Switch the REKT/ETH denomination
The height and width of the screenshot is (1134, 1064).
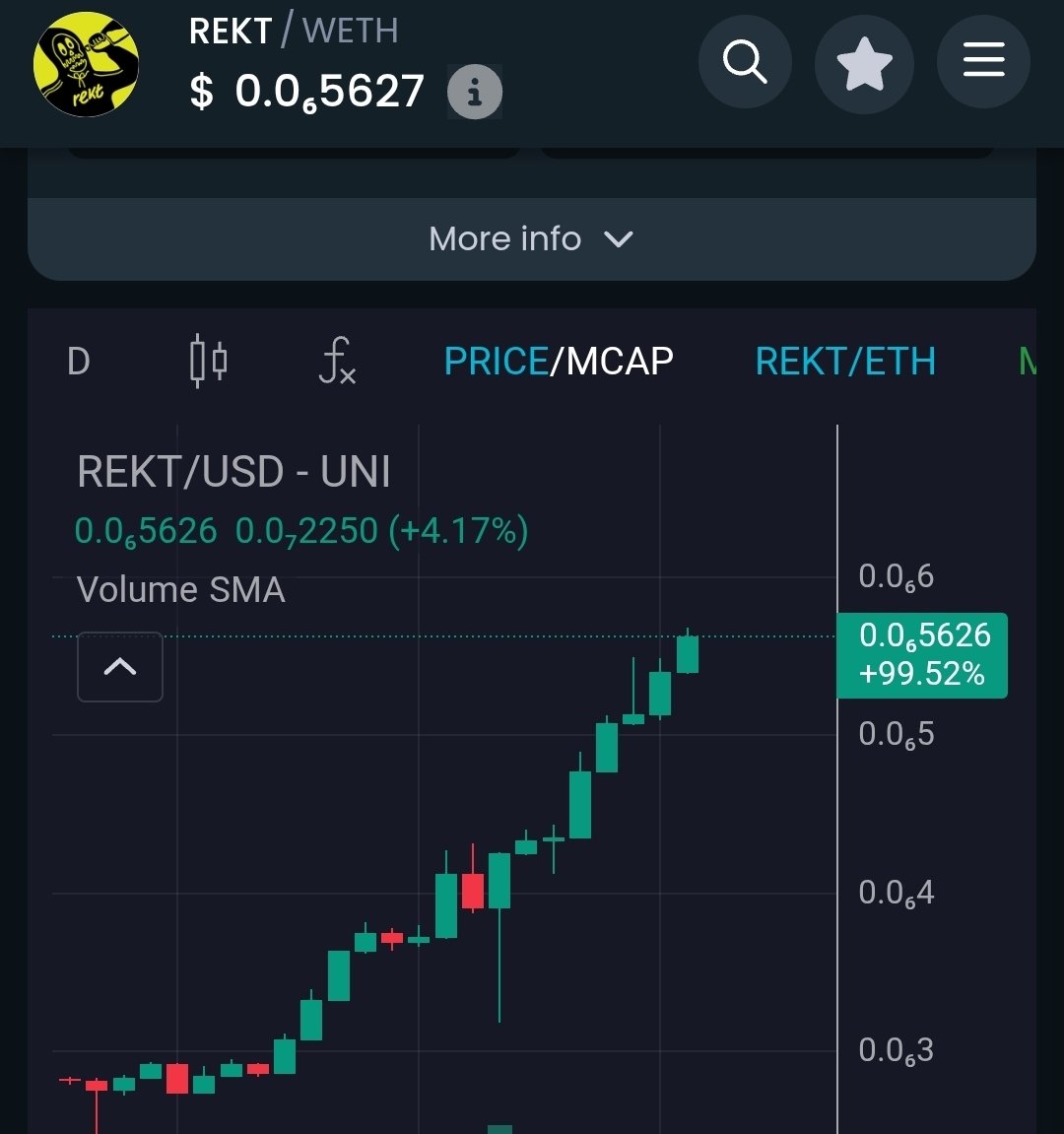click(x=845, y=362)
